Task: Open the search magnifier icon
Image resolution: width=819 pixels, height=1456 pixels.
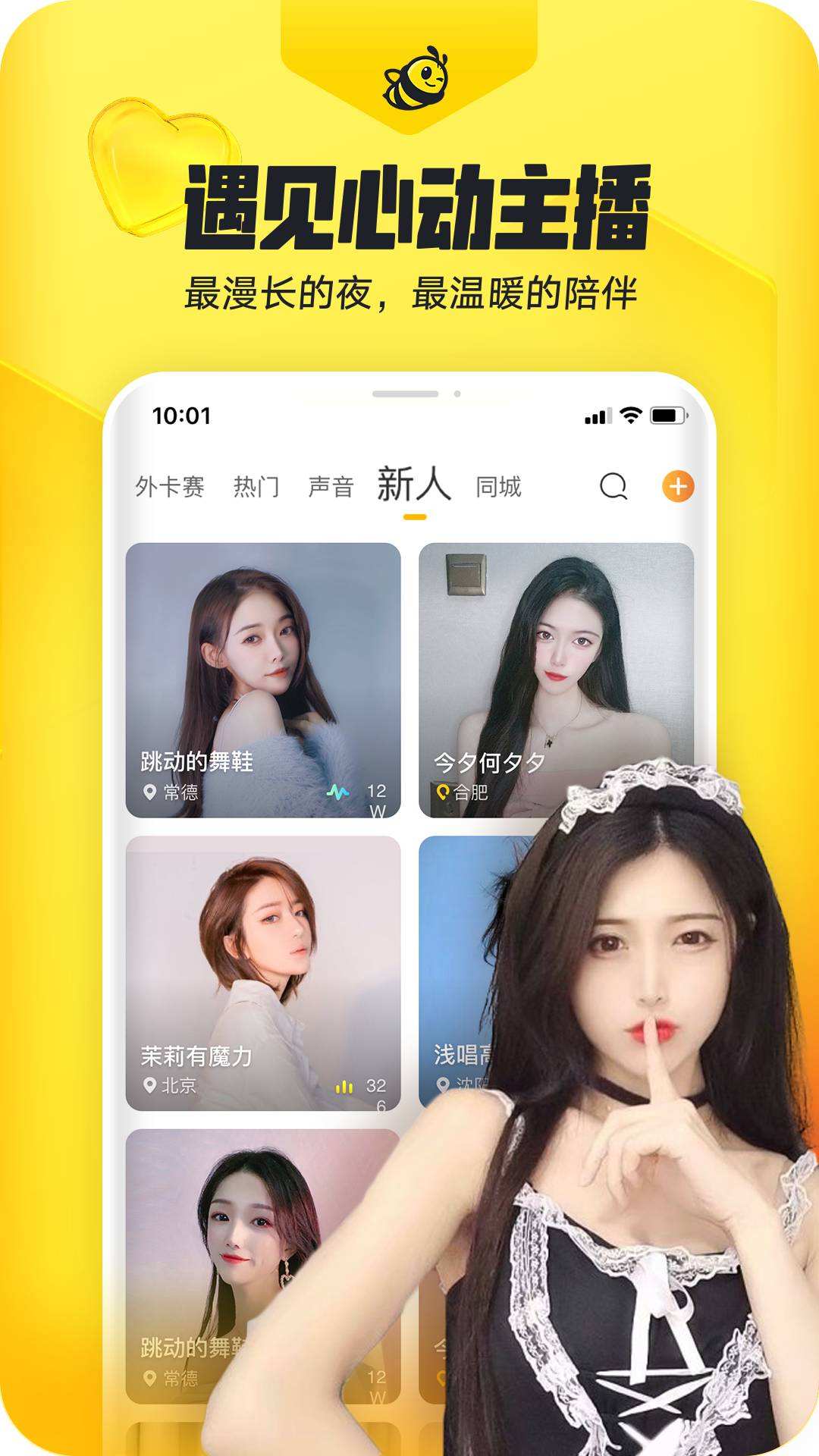Action: (x=613, y=488)
